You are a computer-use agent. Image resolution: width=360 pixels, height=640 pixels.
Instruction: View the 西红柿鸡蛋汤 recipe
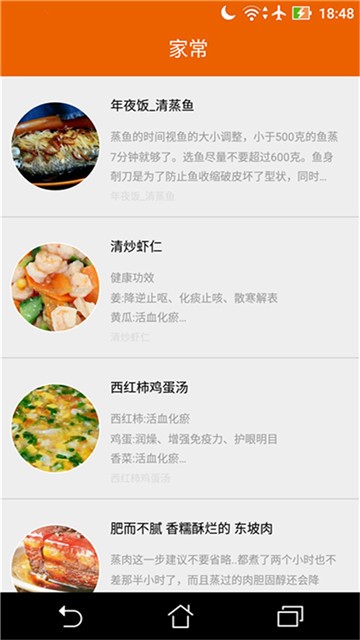[x=180, y=428]
